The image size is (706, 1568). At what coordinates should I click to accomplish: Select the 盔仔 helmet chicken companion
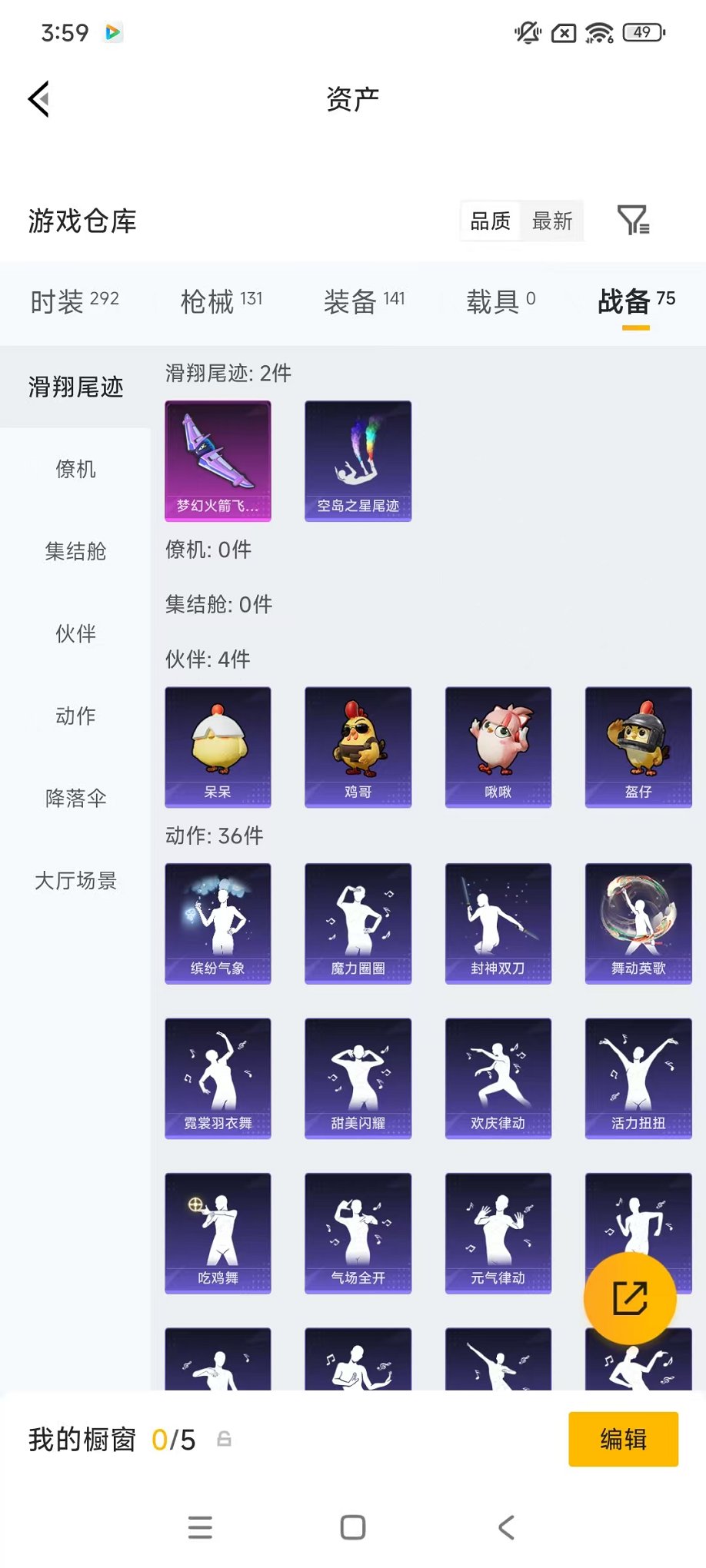point(638,746)
